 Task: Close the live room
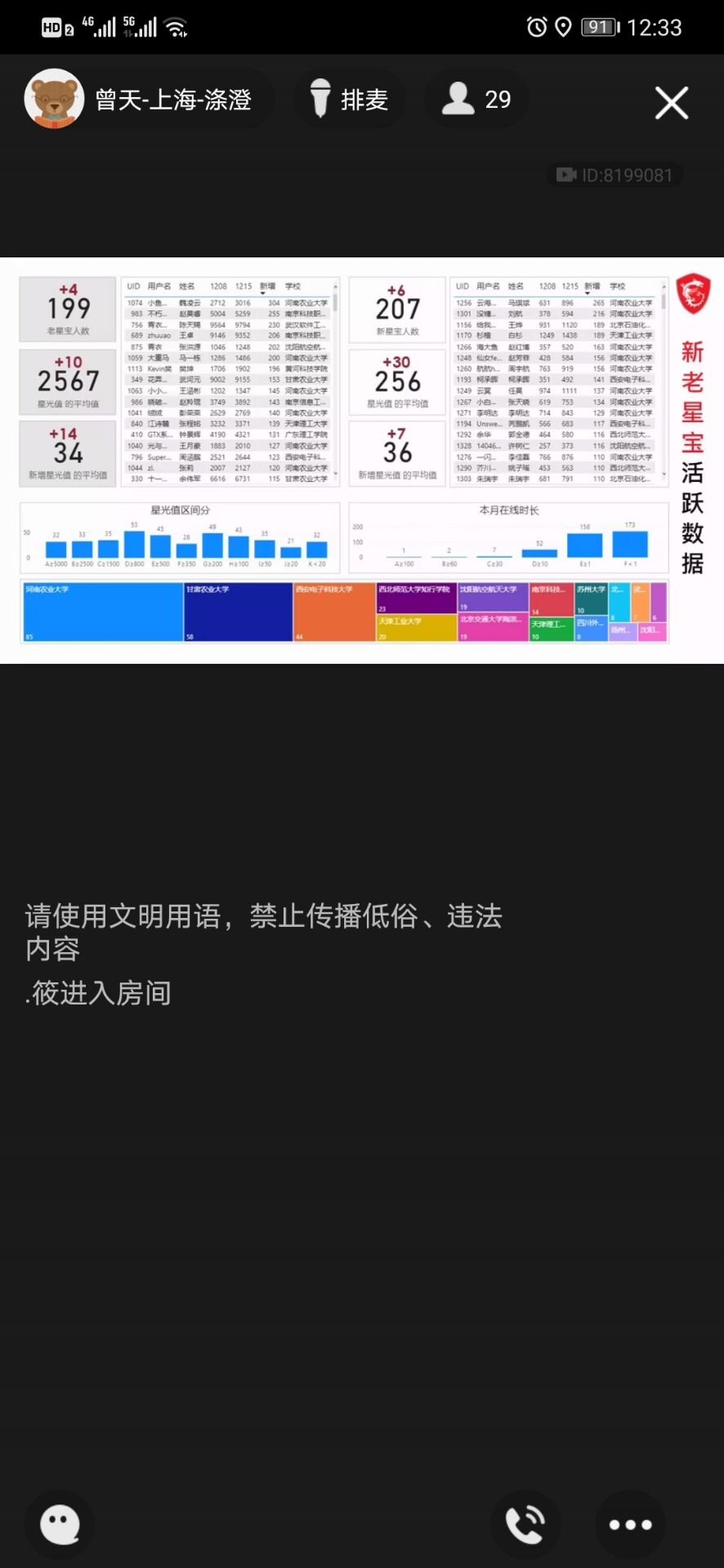point(672,103)
